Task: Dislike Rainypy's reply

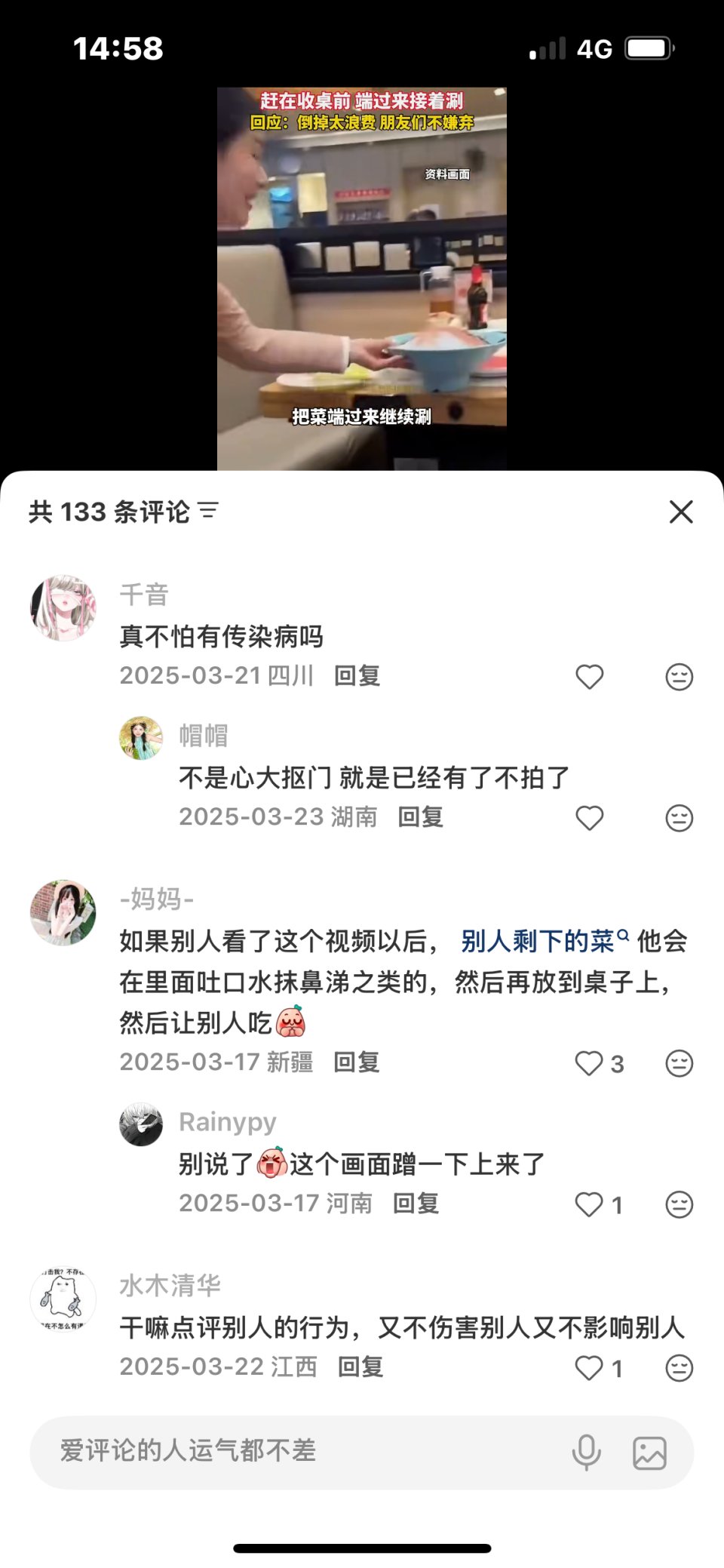Action: [x=679, y=1204]
